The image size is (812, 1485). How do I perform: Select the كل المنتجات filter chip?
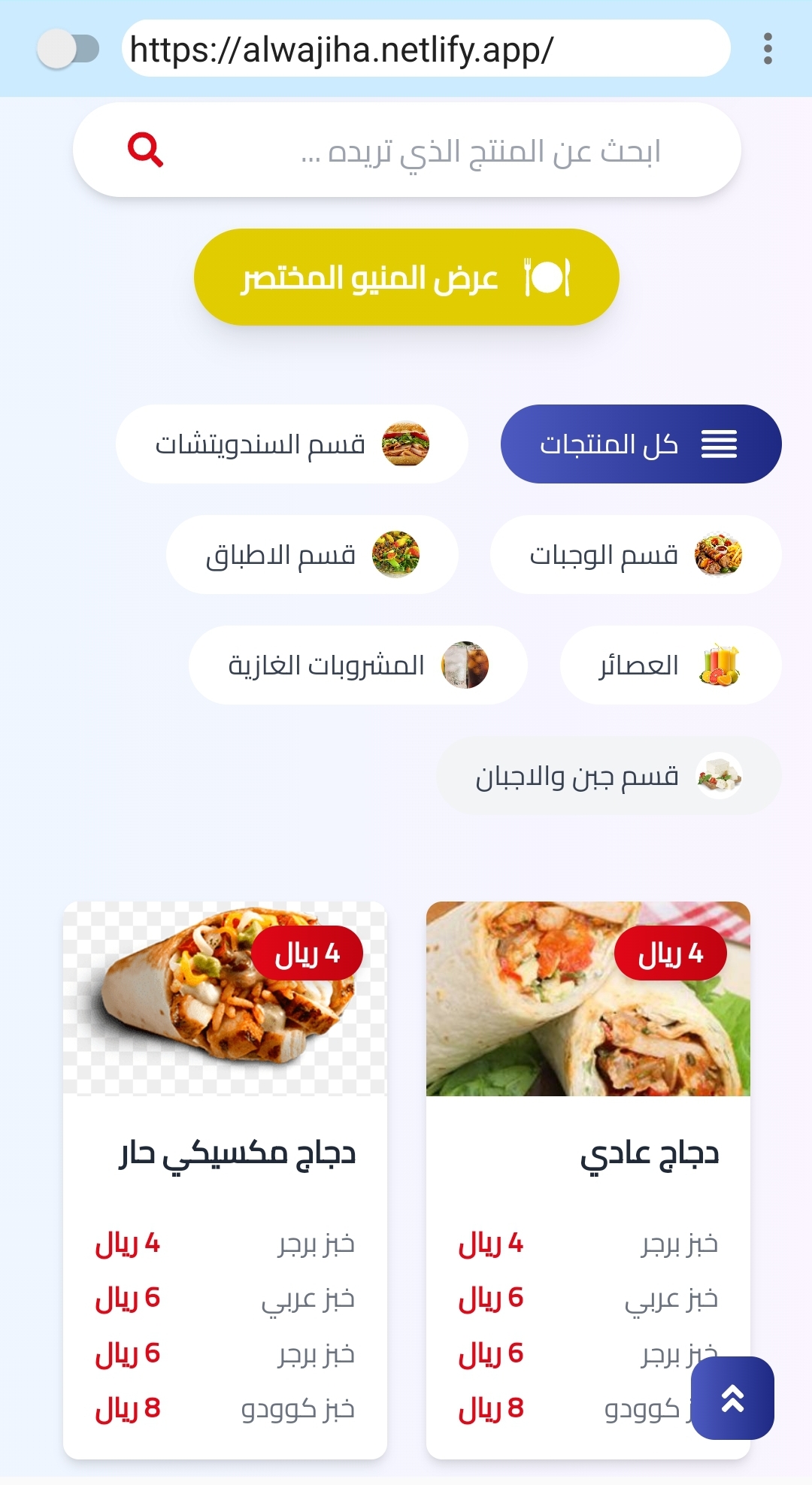(641, 444)
